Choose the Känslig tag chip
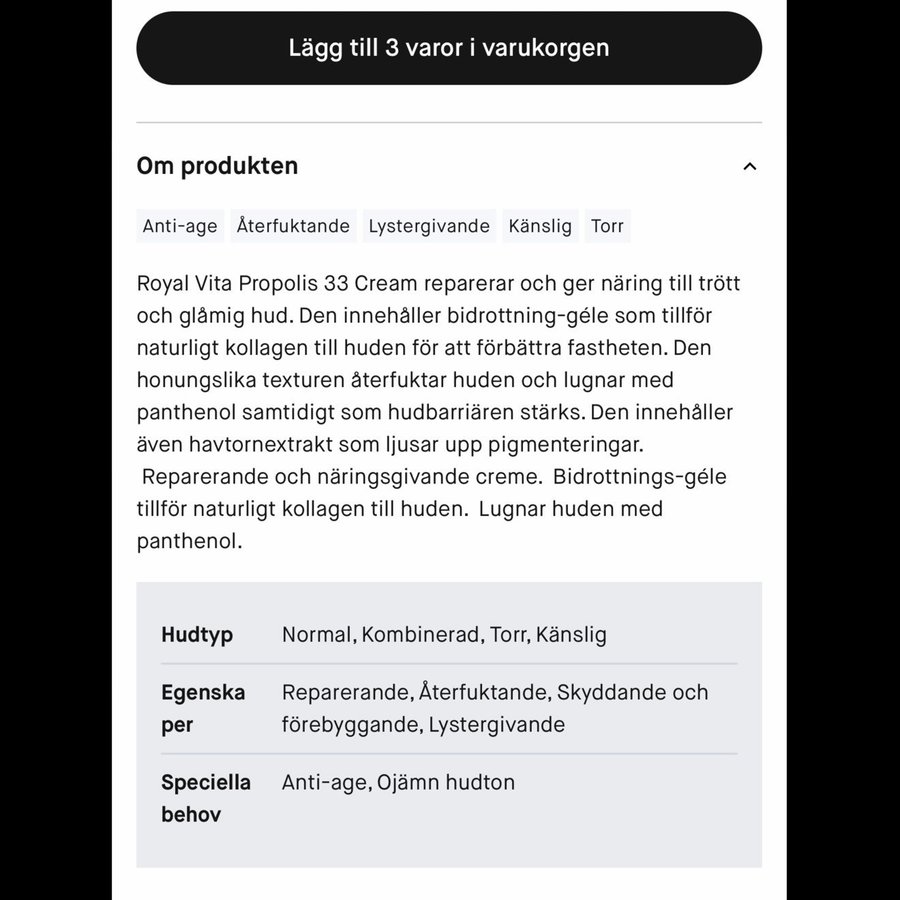Viewport: 900px width, 900px height. click(x=540, y=226)
